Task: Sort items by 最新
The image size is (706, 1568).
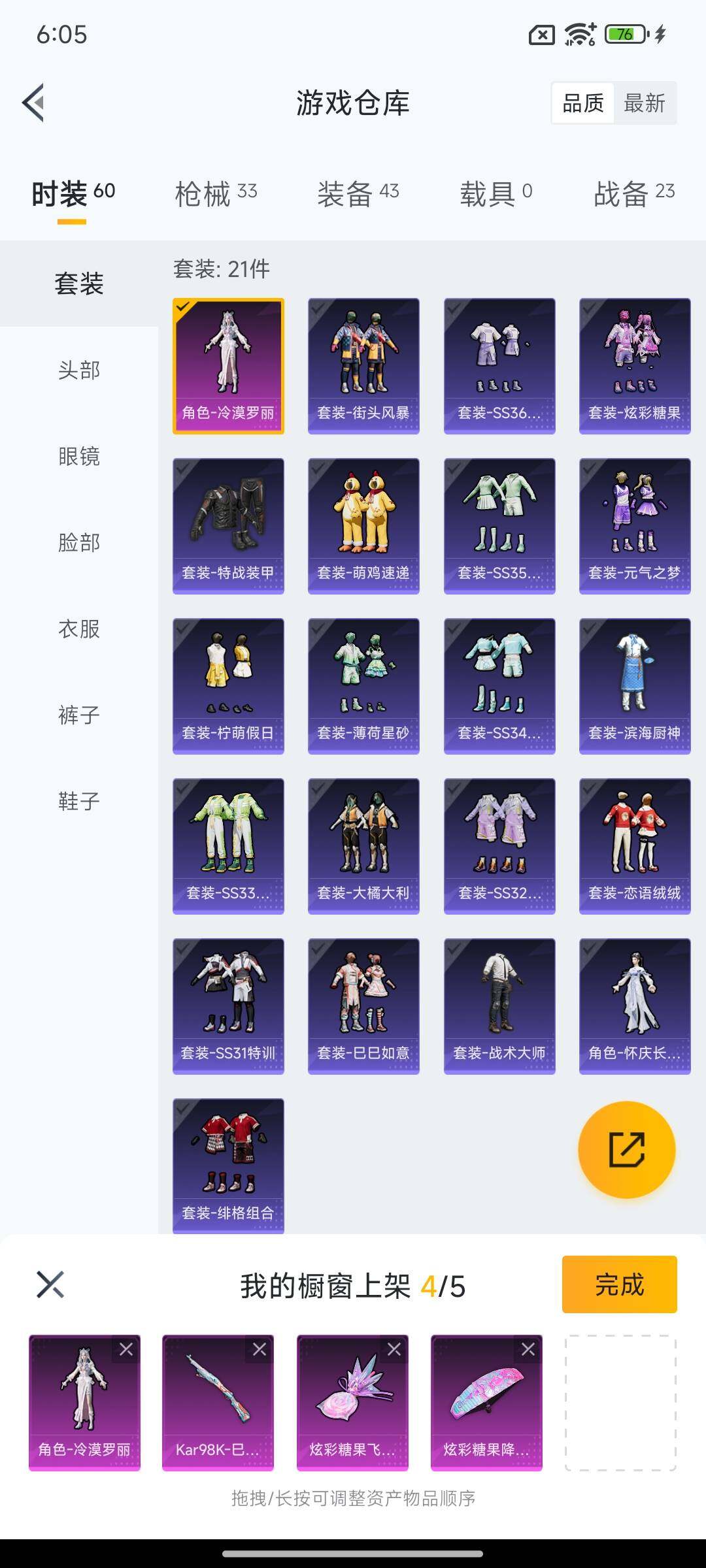Action: 644,103
